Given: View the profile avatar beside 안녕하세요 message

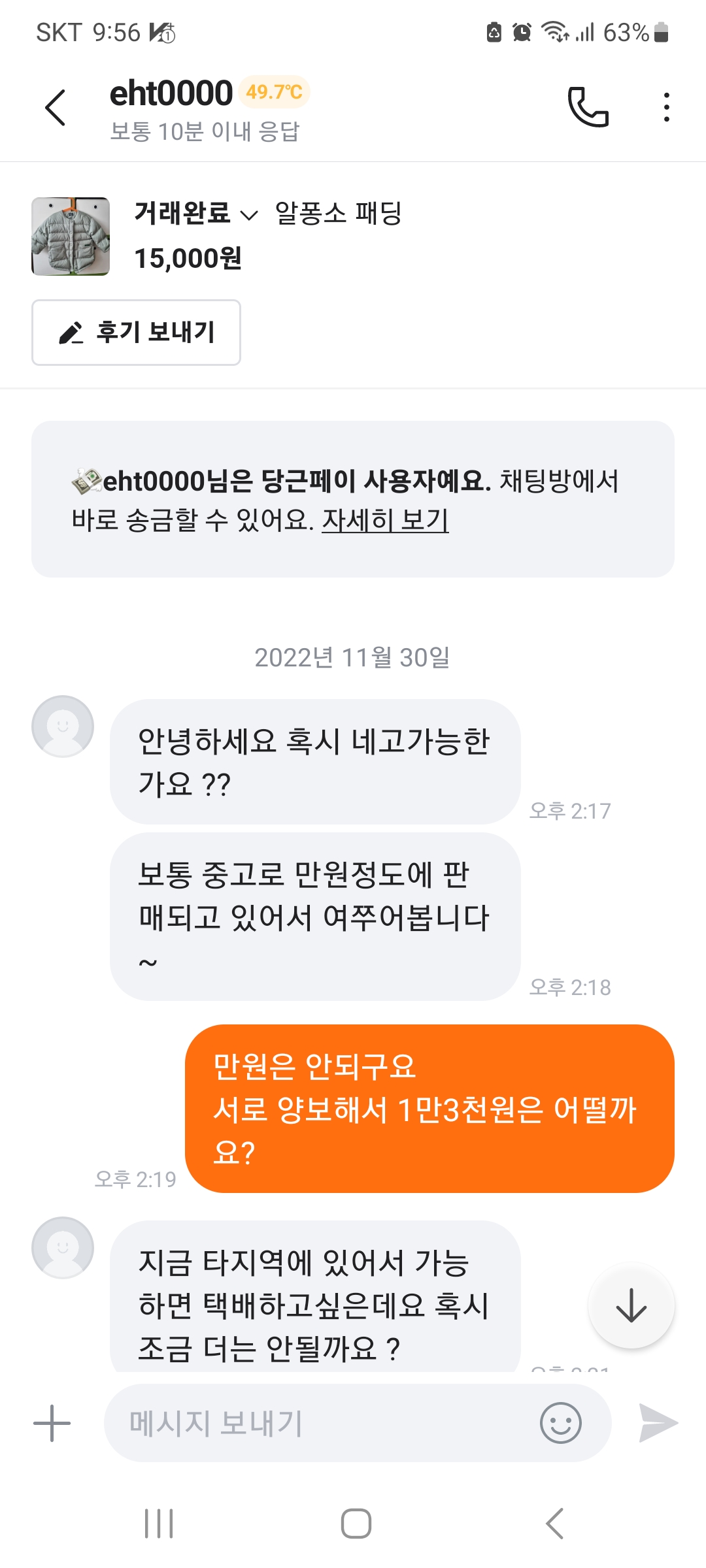Looking at the screenshot, I should click(63, 727).
